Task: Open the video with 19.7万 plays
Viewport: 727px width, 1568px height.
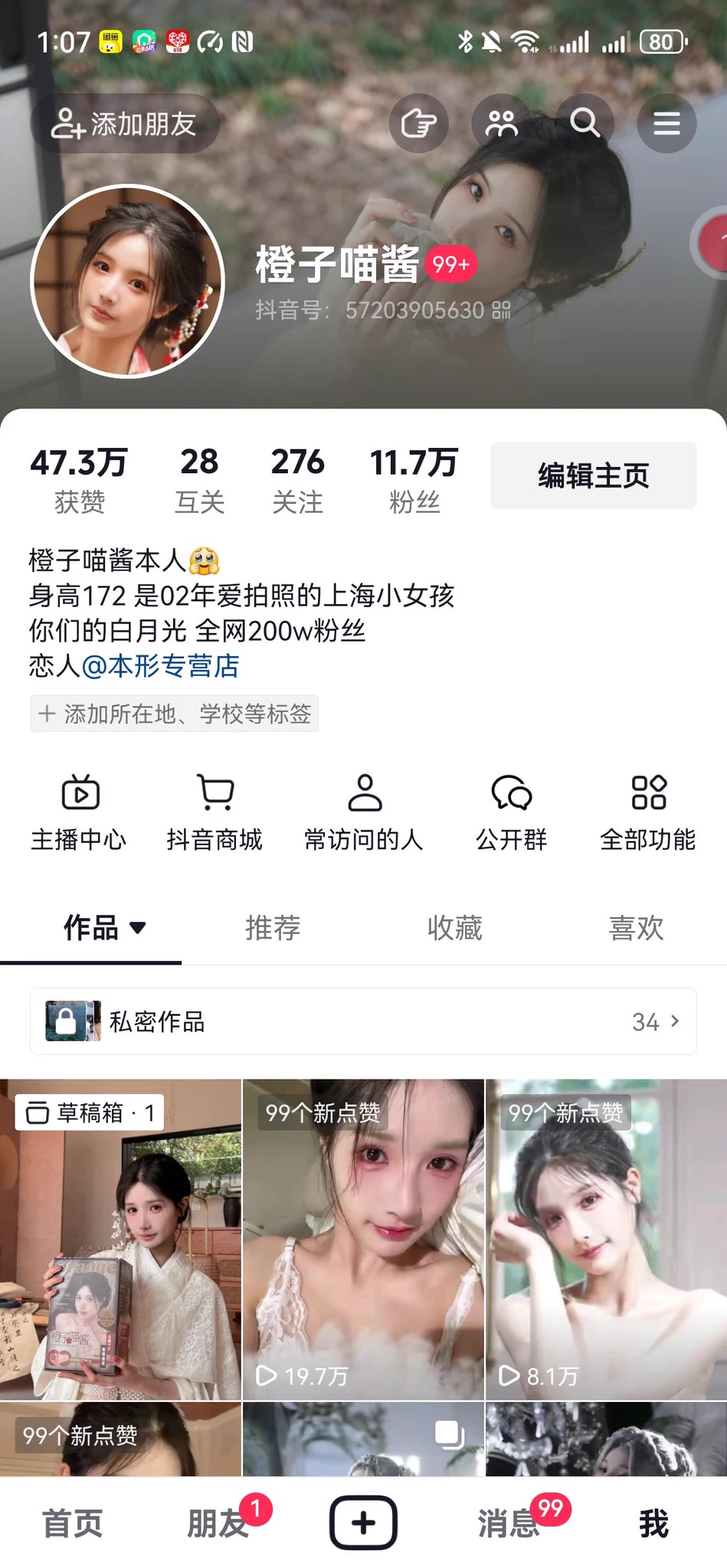Action: [363, 1240]
